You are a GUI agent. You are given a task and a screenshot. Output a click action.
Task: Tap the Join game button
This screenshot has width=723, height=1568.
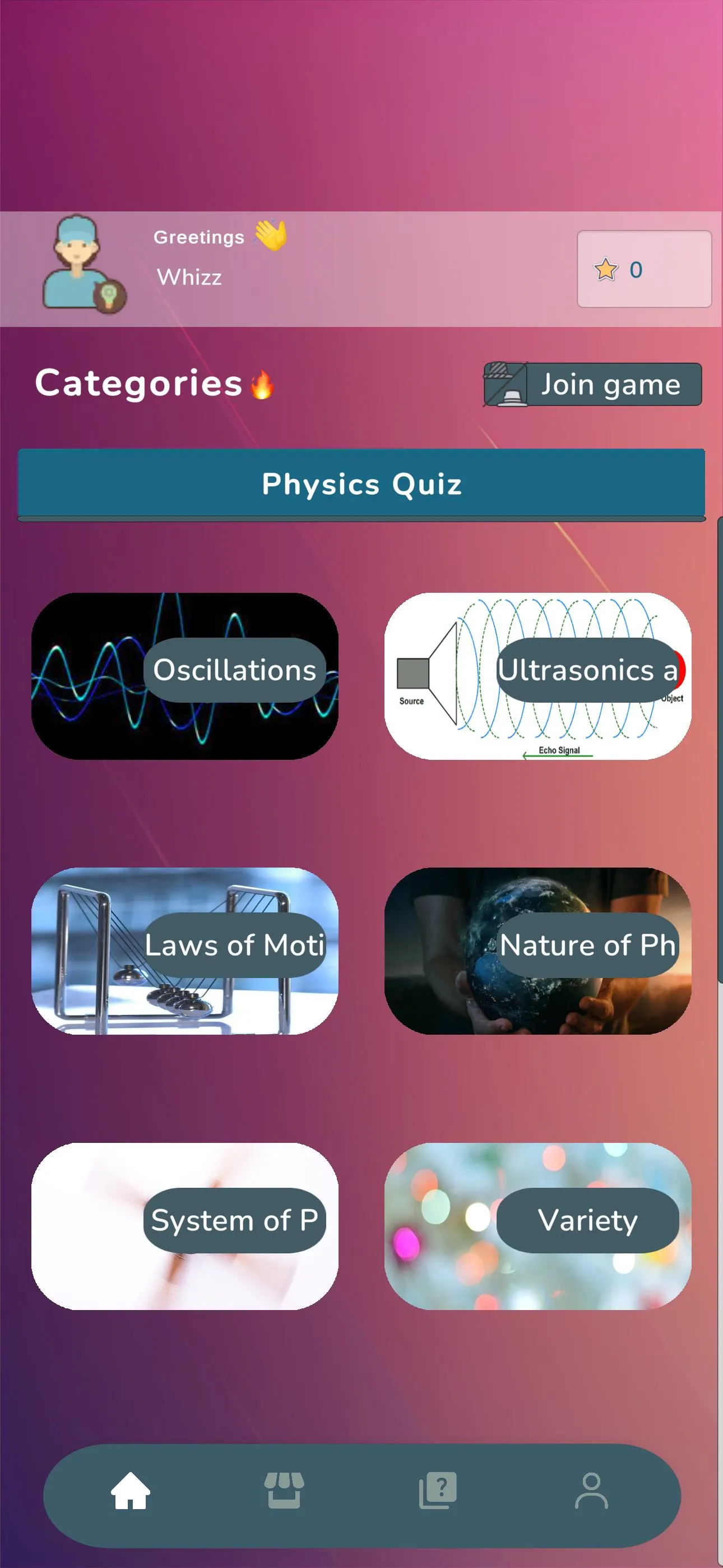[592, 384]
